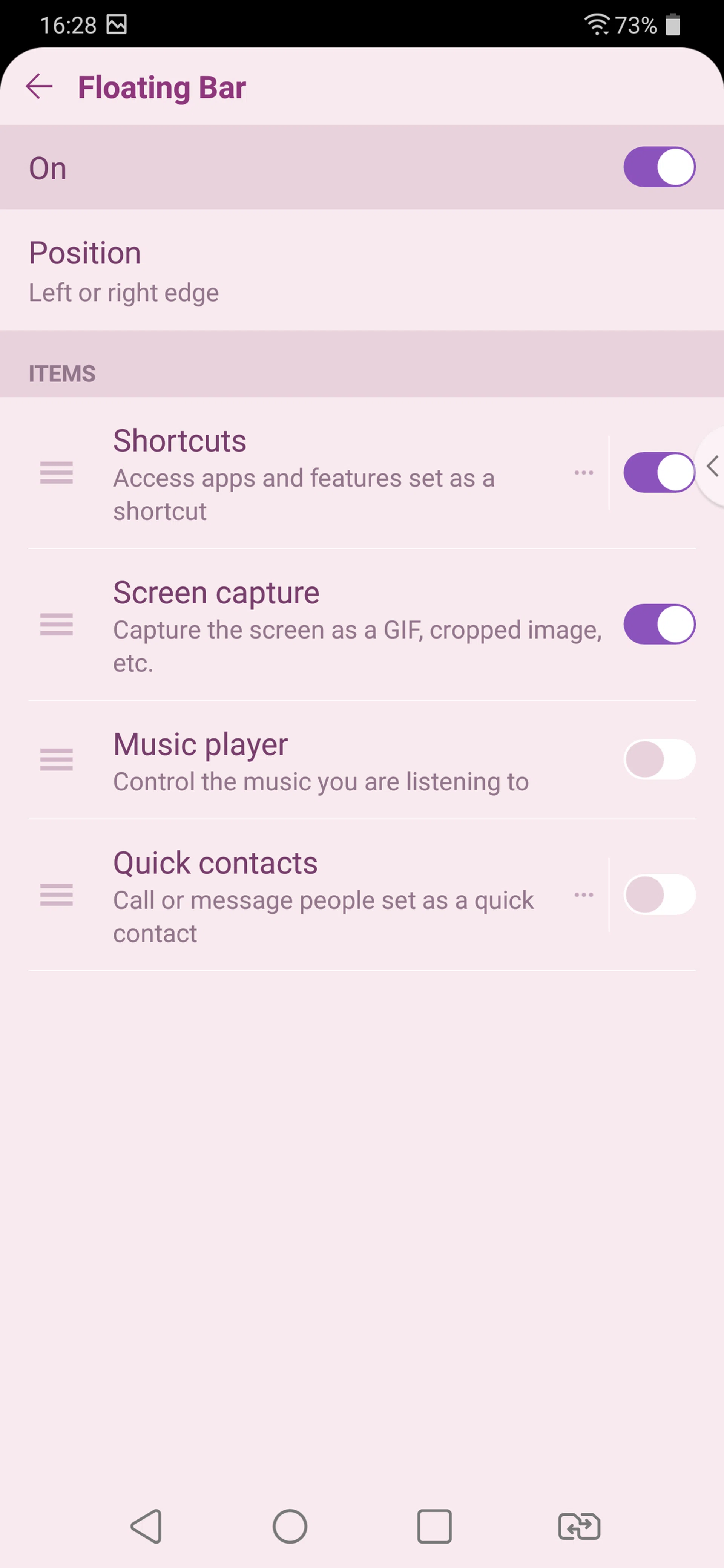This screenshot has height=1568, width=724.
Task: Enable the Music player item
Action: pyautogui.click(x=659, y=759)
